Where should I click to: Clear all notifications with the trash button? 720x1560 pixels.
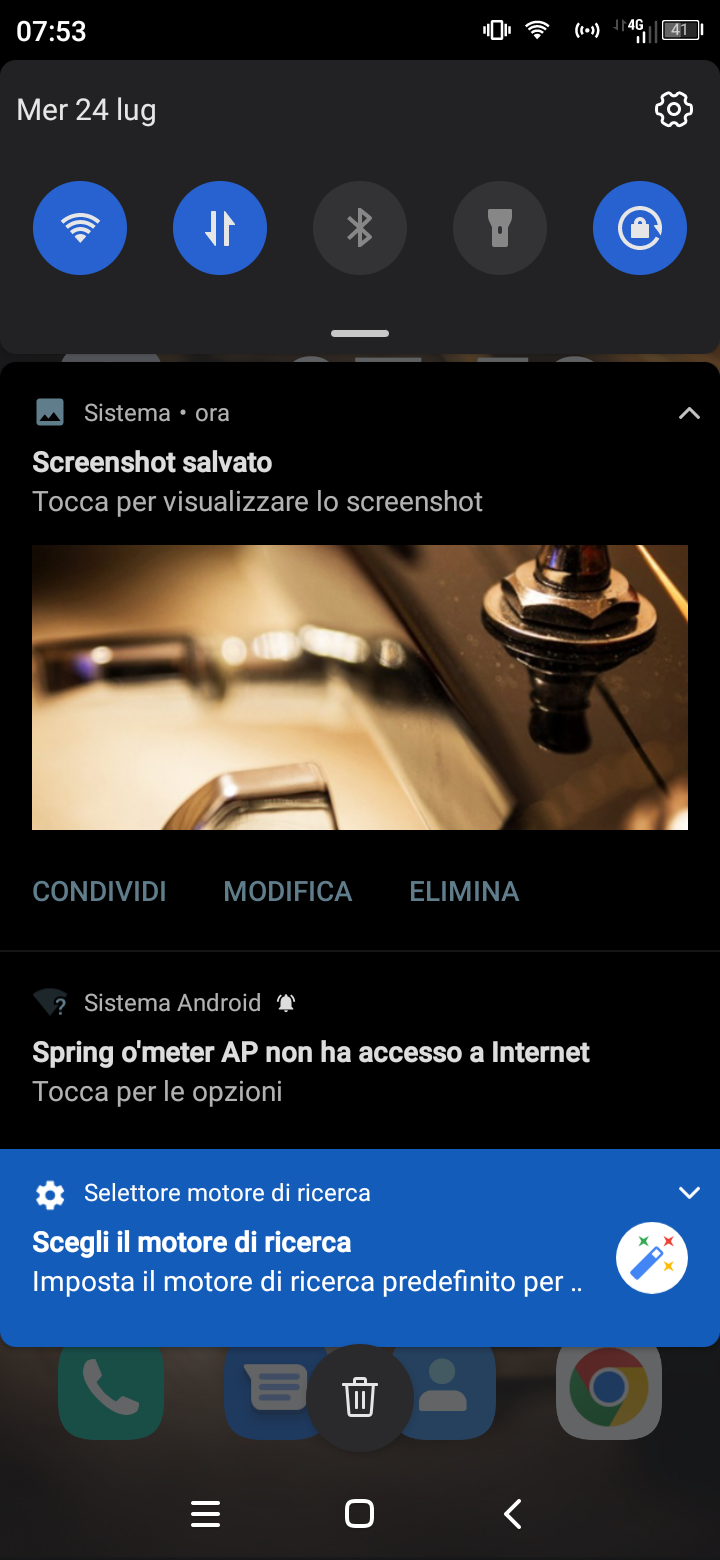pyautogui.click(x=360, y=1397)
